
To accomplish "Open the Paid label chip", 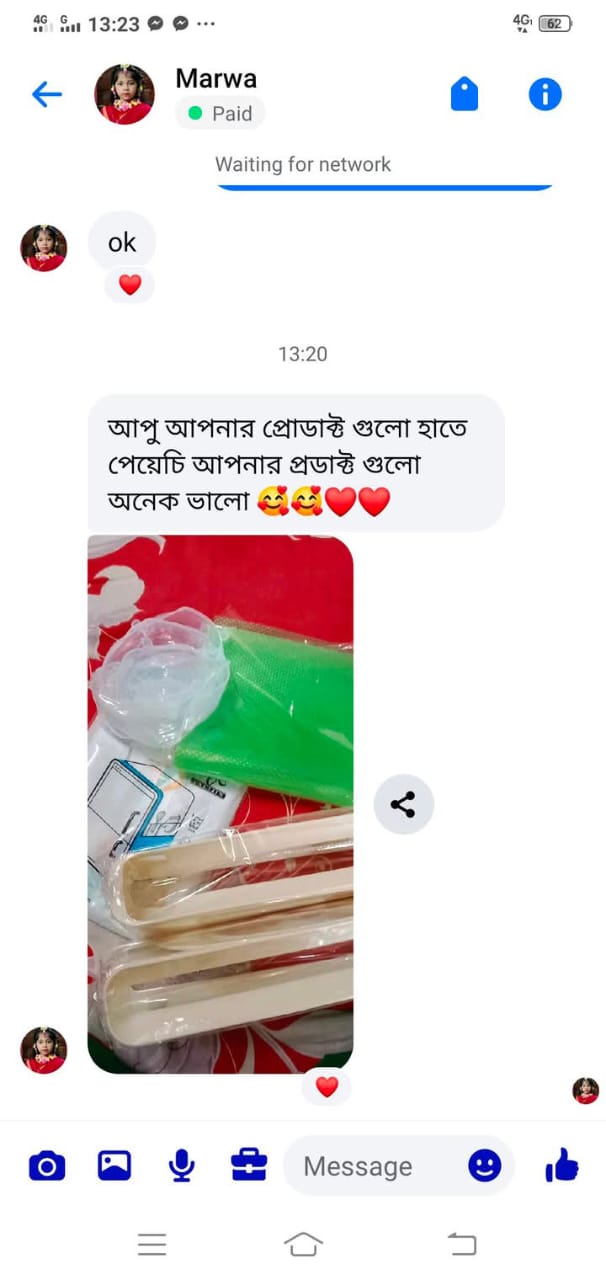I will coord(220,114).
